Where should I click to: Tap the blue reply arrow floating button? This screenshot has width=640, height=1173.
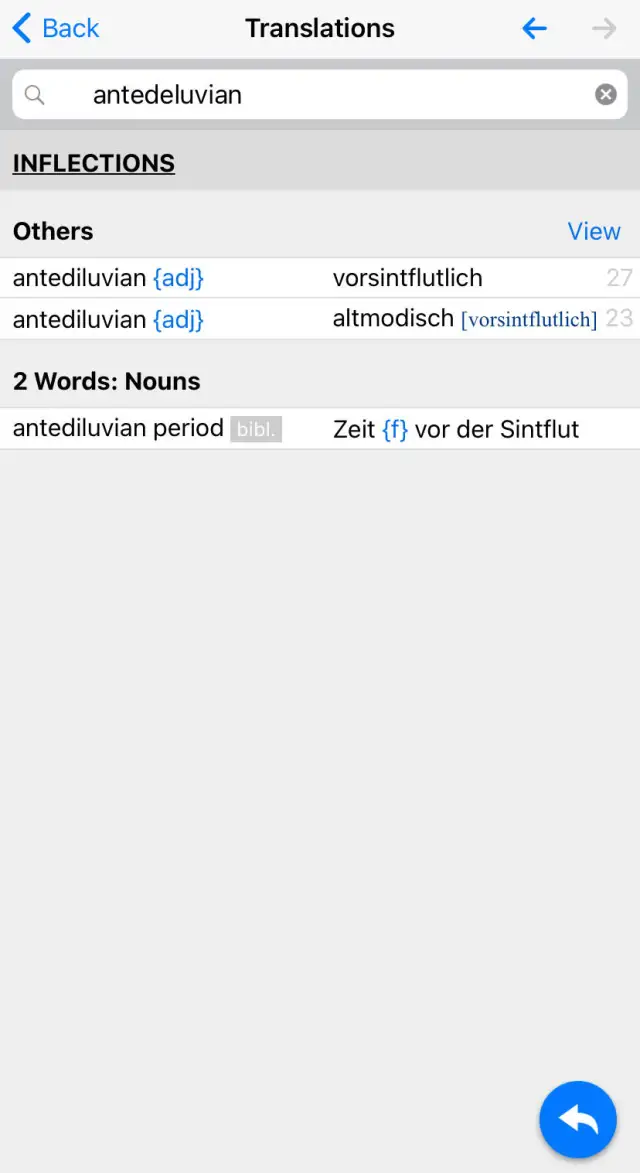(578, 1119)
